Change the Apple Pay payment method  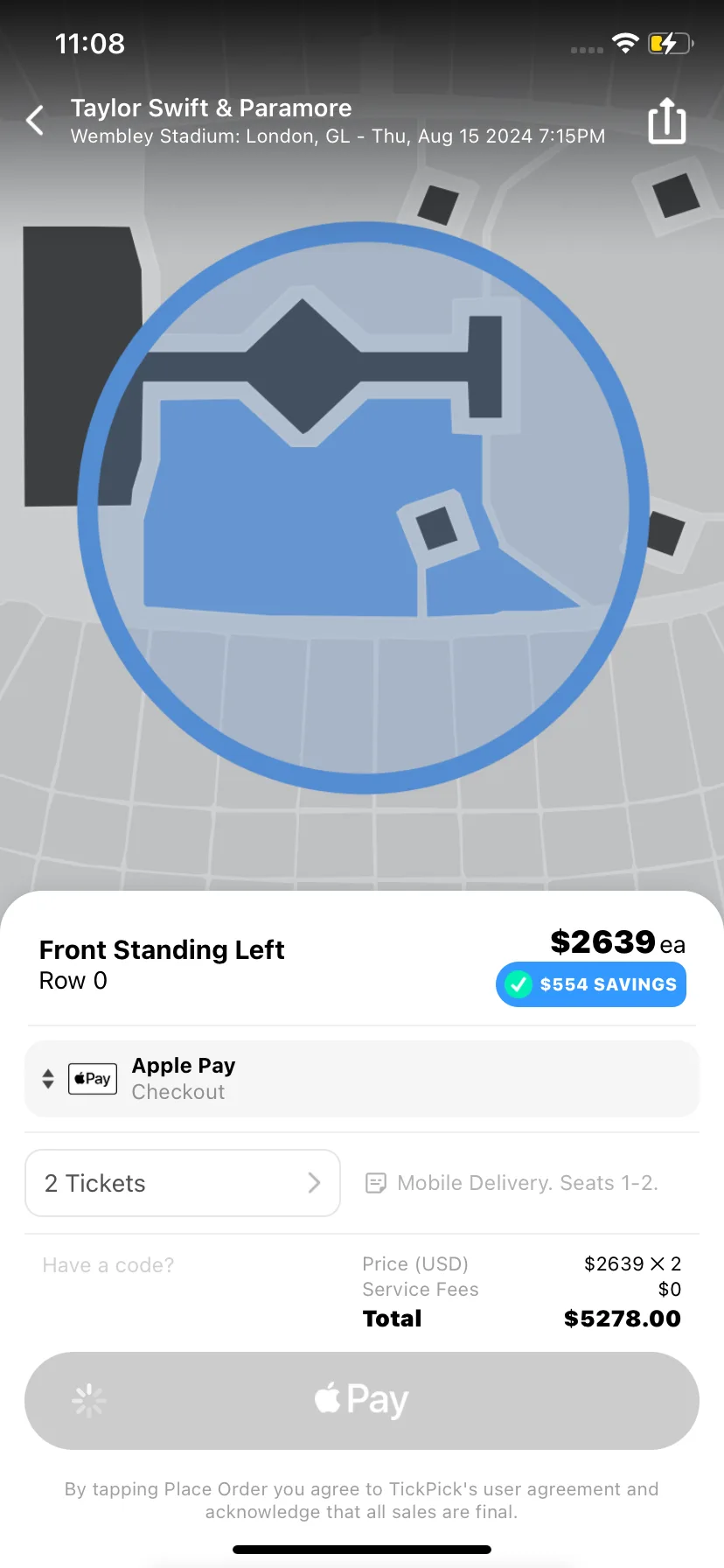(x=362, y=1079)
